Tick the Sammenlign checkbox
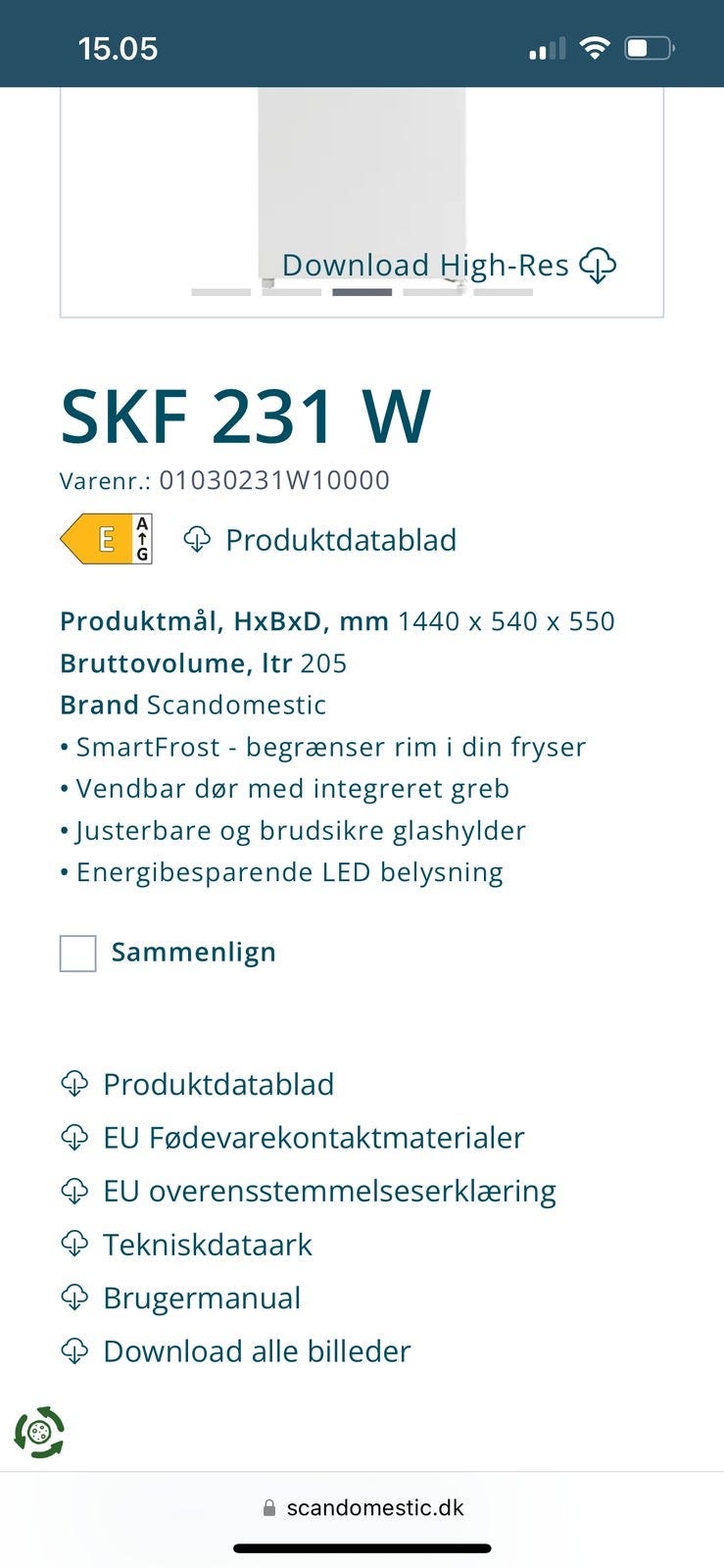Image resolution: width=724 pixels, height=1568 pixels. point(78,953)
